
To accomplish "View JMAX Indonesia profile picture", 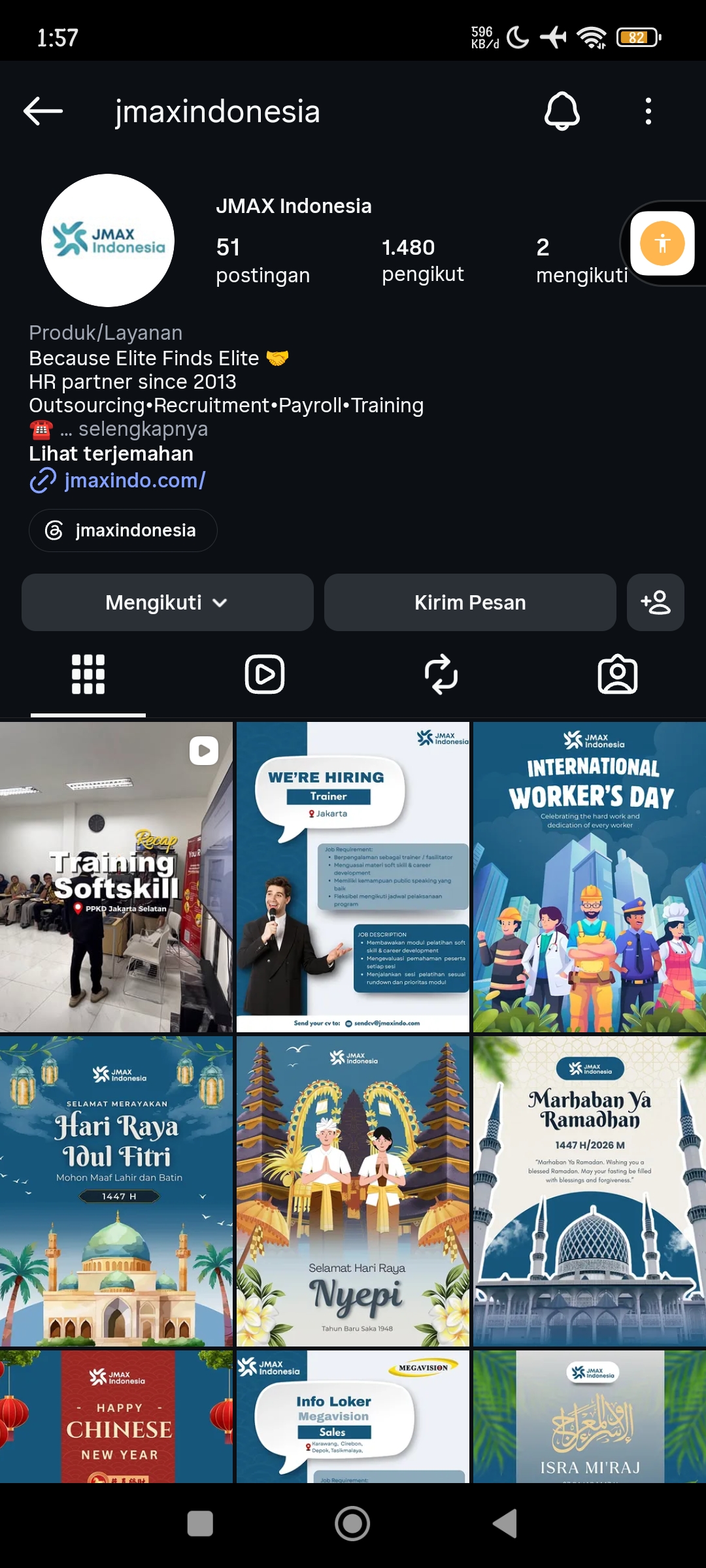I will (108, 240).
